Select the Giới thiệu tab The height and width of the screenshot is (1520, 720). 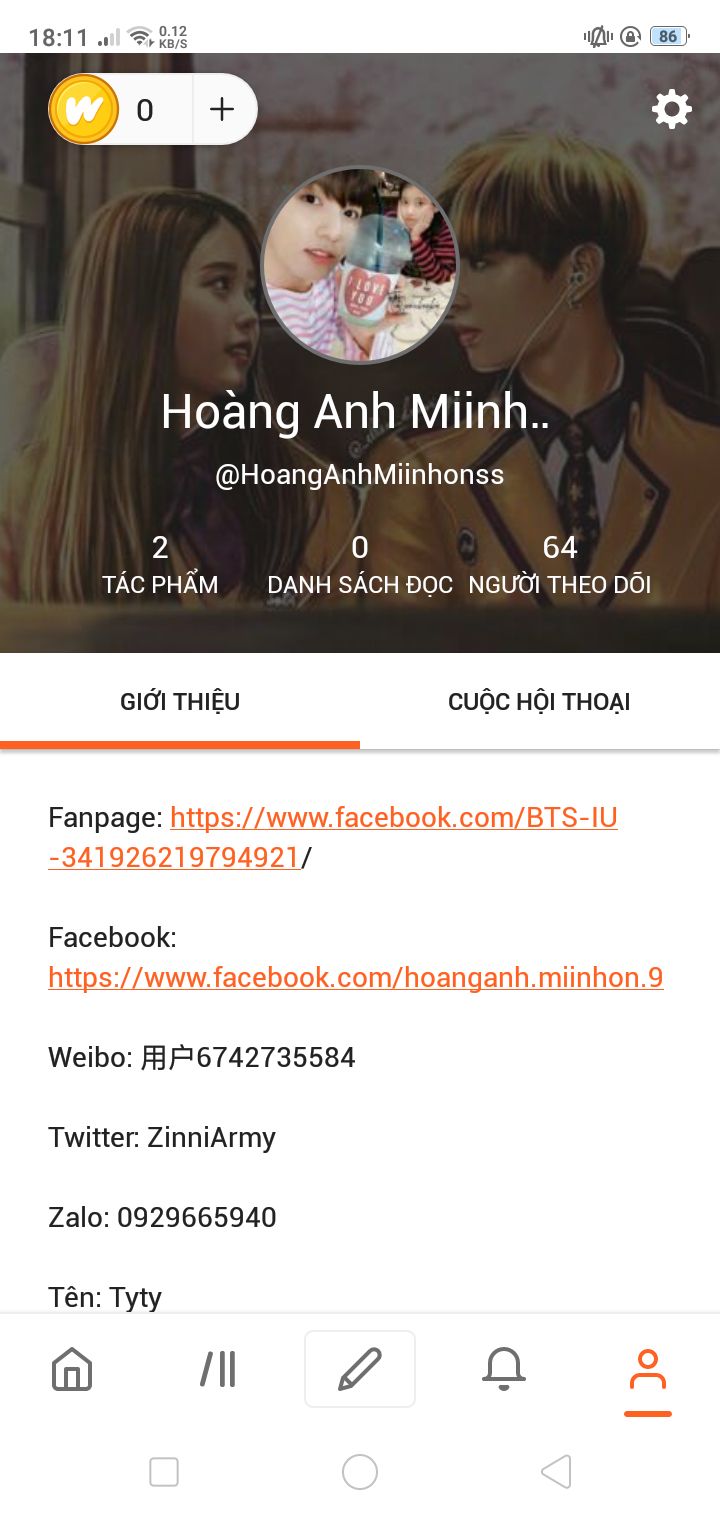pos(180,702)
